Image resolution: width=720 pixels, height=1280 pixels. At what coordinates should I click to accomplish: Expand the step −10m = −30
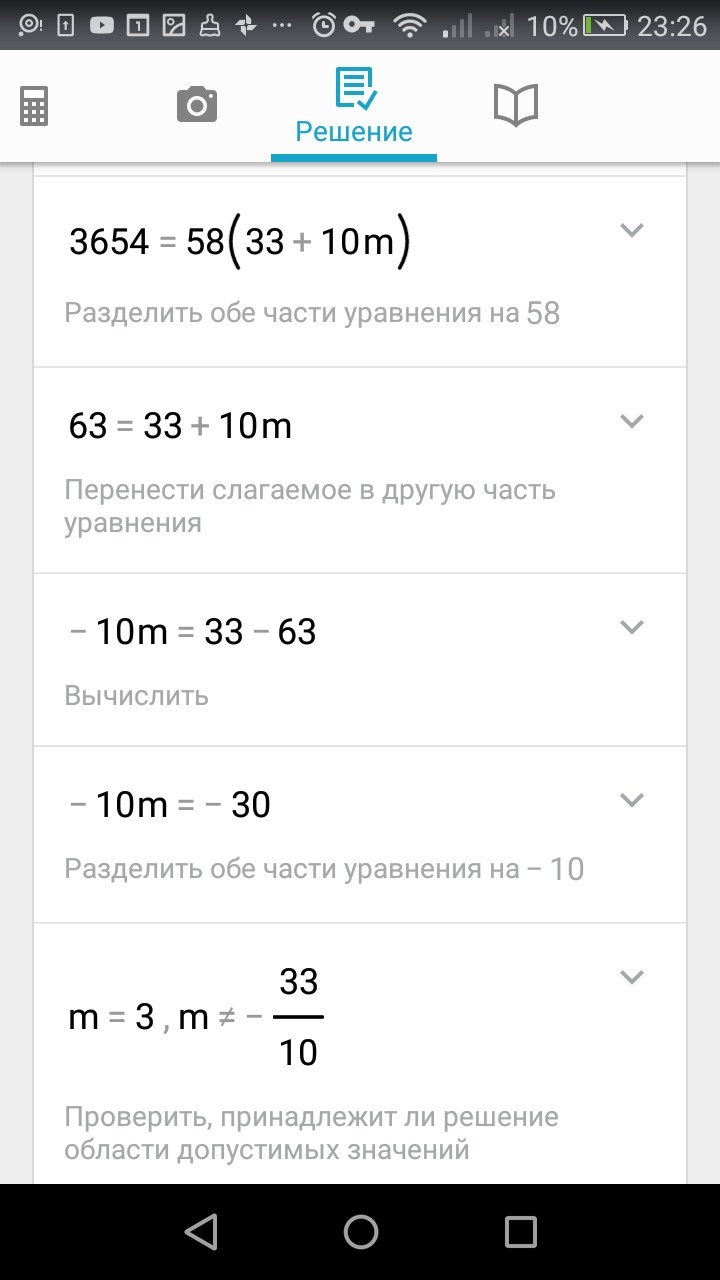tap(631, 800)
